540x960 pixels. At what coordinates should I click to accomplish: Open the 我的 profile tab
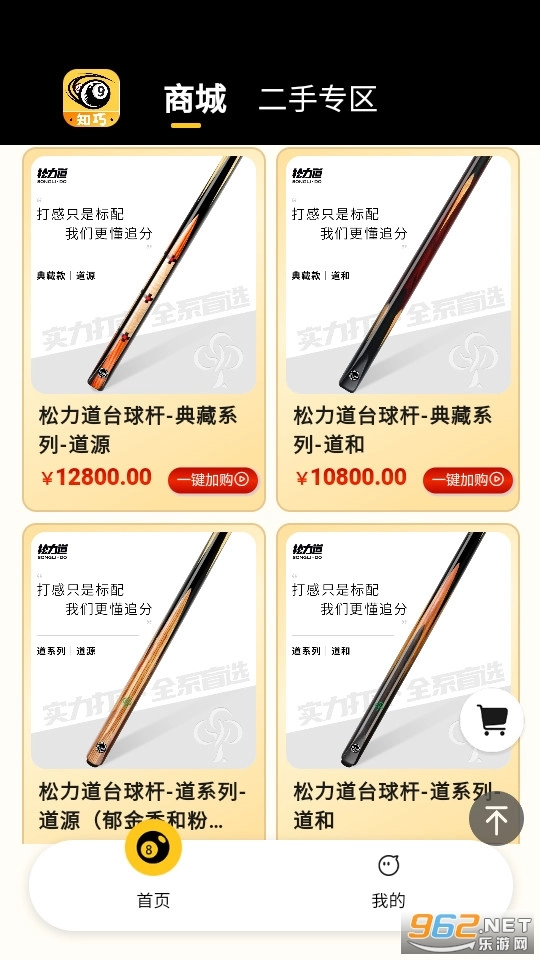(x=388, y=882)
